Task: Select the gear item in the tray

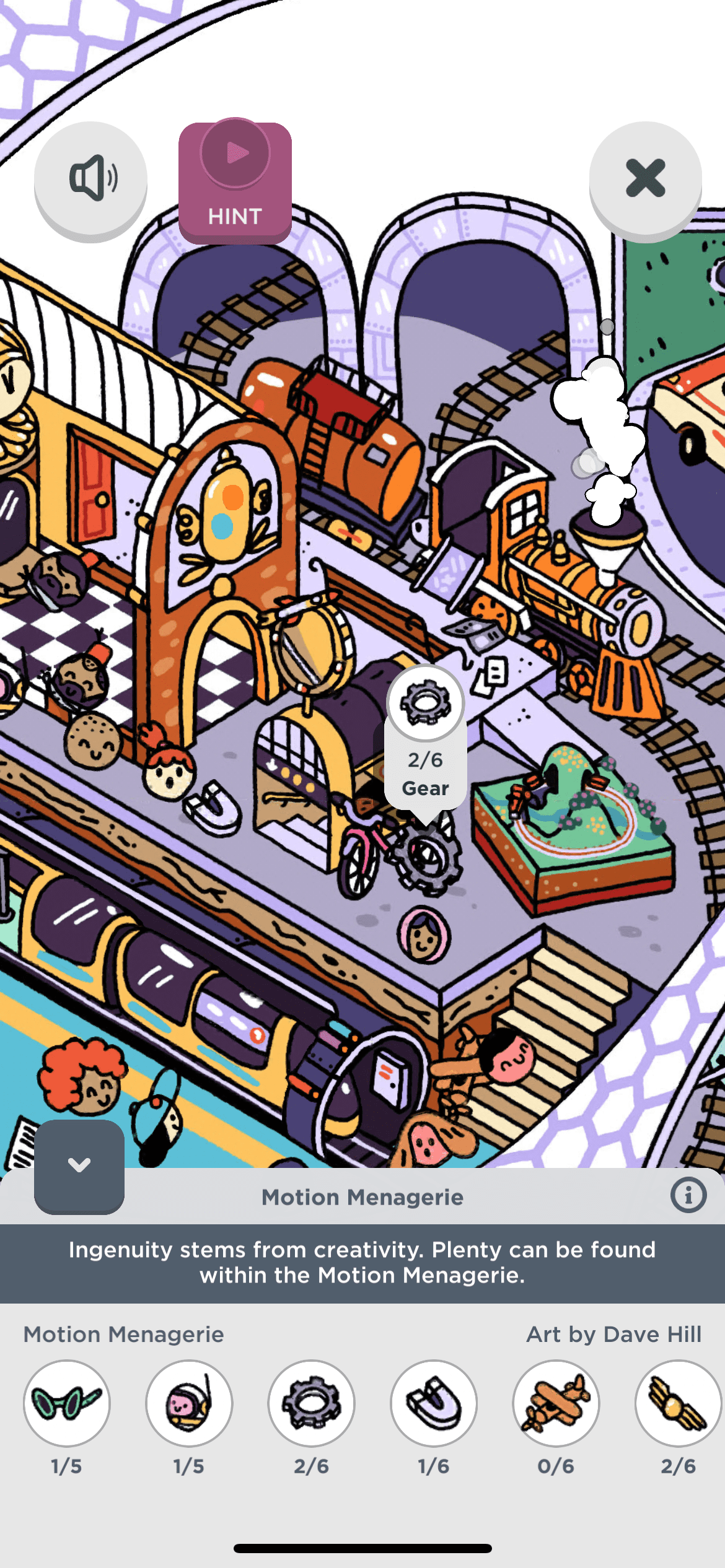Action: [x=311, y=1403]
